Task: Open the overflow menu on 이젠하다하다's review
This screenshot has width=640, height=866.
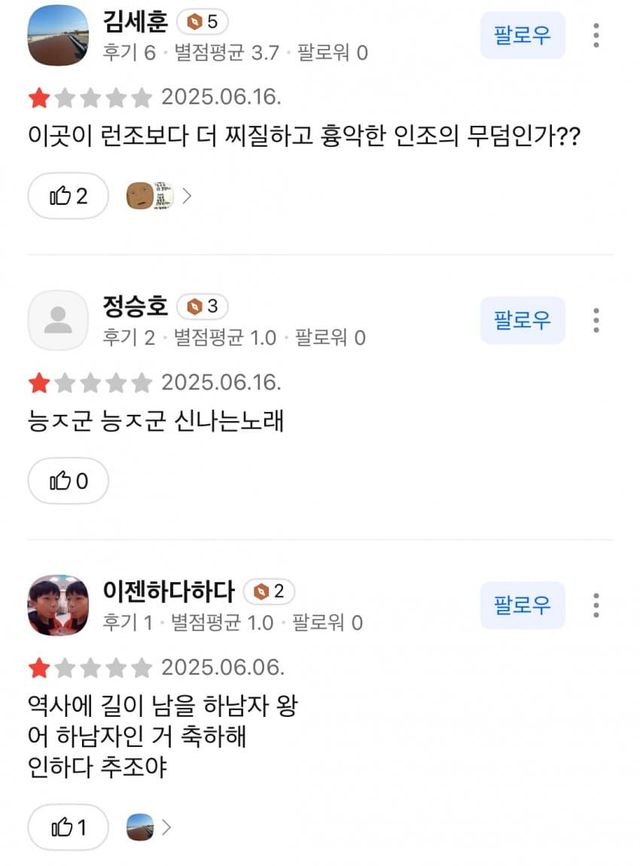Action: [x=596, y=605]
